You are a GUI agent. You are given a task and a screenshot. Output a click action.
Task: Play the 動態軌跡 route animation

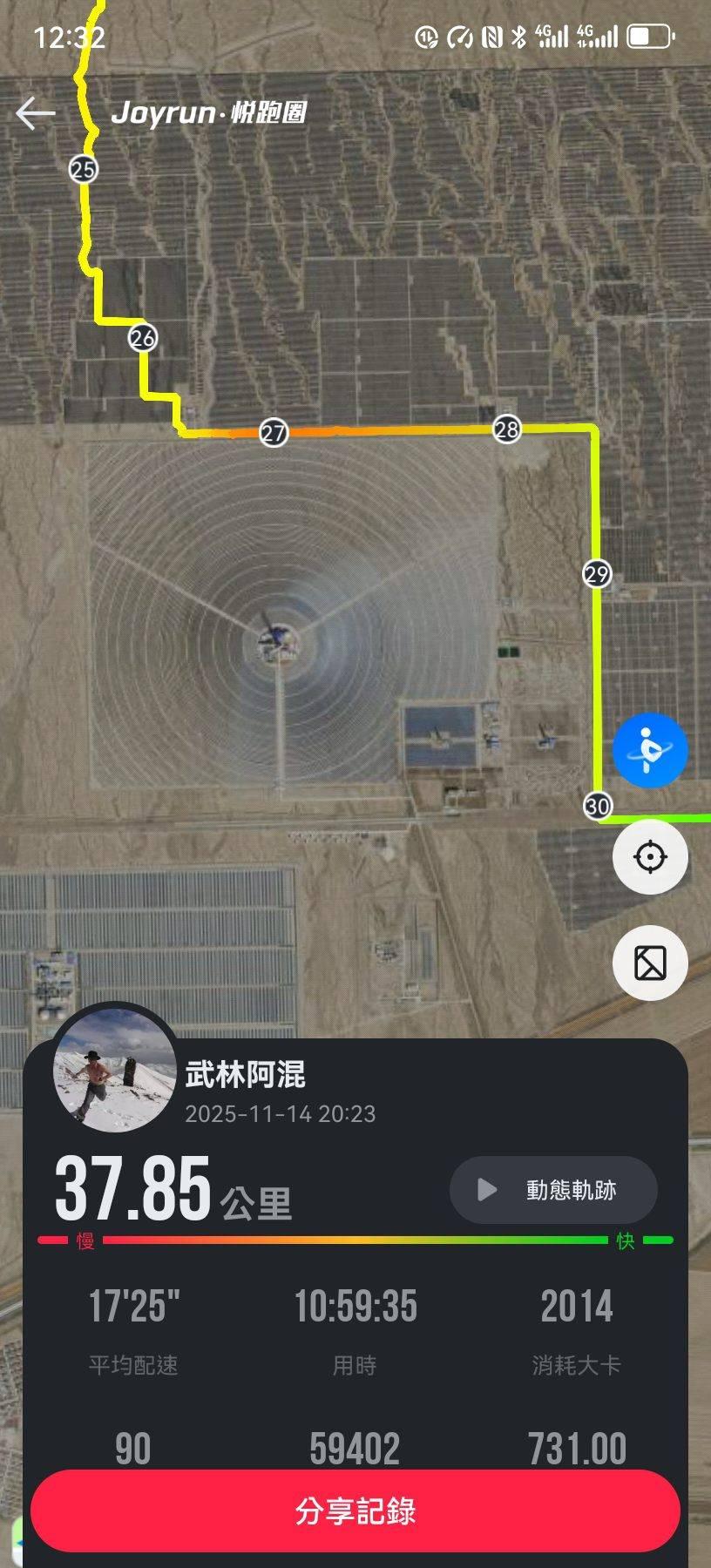pyautogui.click(x=553, y=1190)
